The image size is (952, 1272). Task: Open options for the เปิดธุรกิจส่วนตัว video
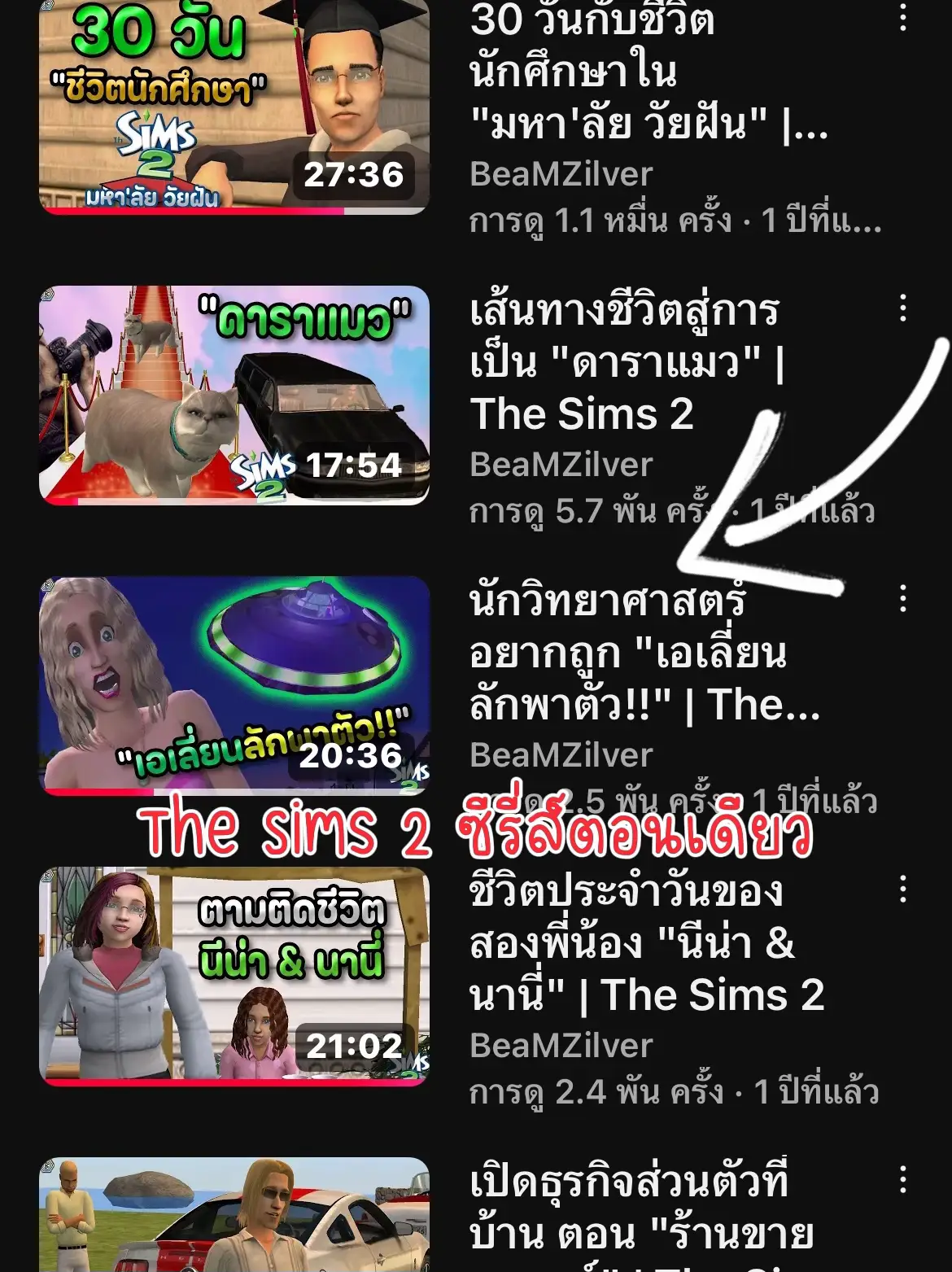click(x=902, y=1179)
